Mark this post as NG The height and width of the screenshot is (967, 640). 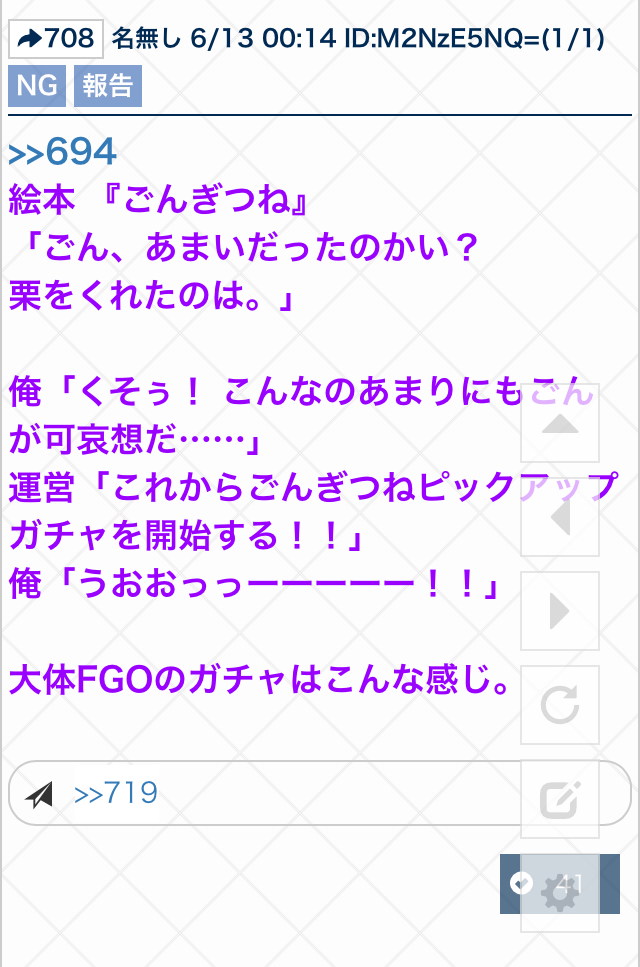tap(37, 86)
